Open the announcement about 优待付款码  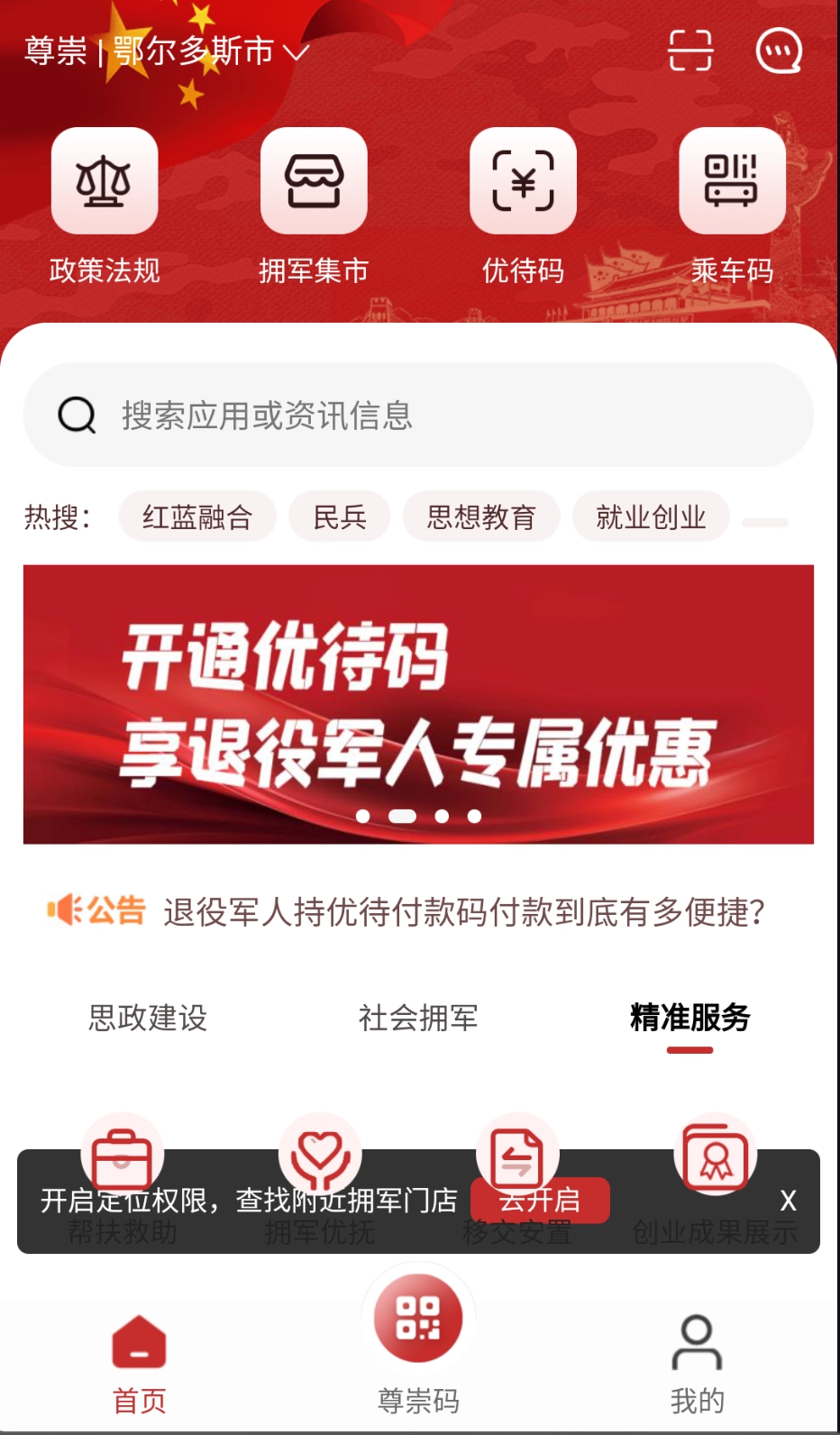464,912
